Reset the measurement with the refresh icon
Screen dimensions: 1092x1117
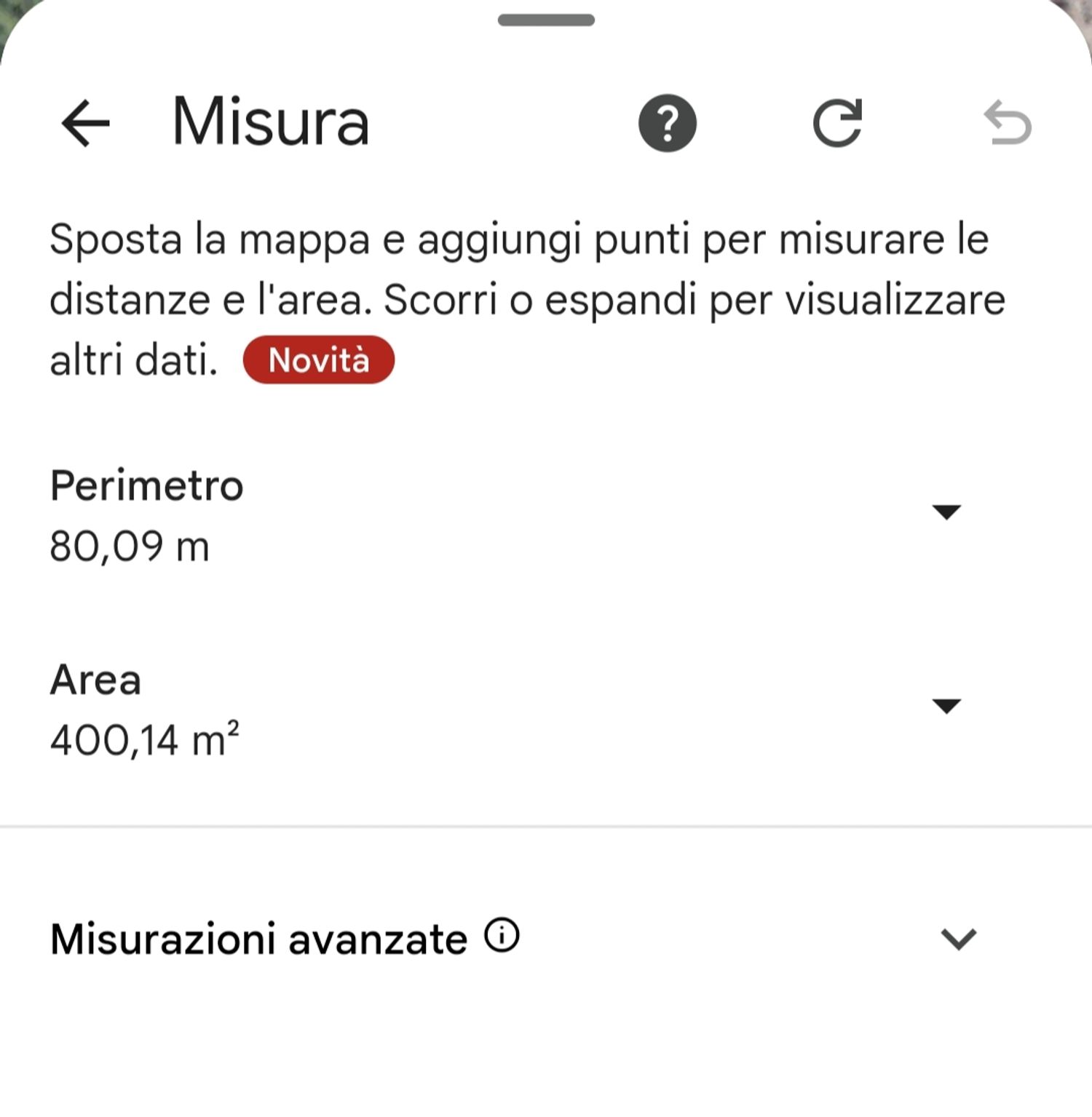click(837, 123)
